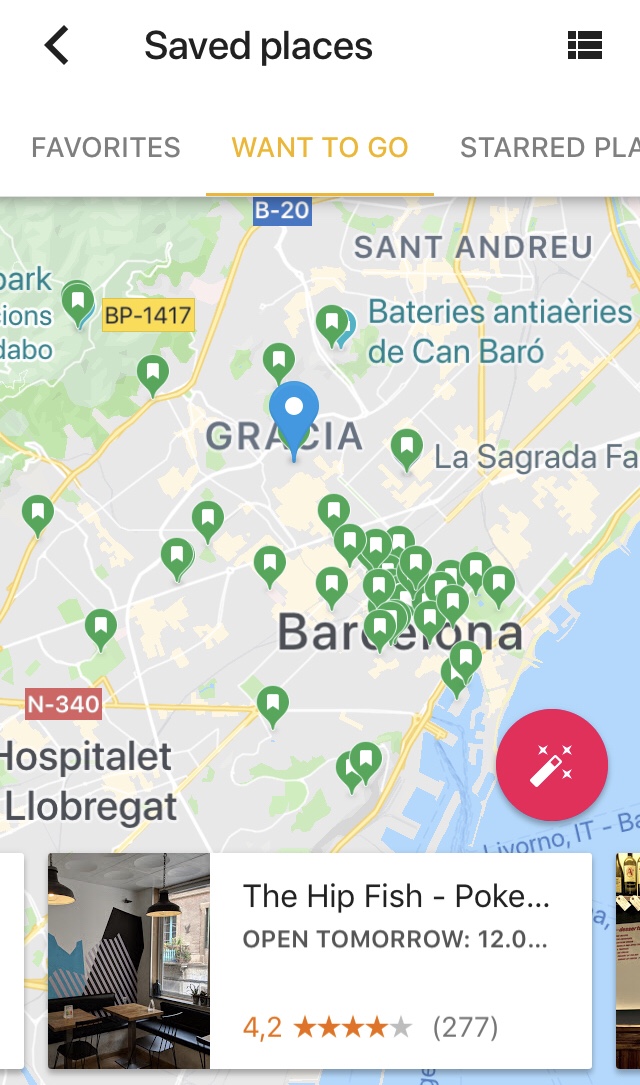Viewport: 640px width, 1085px height.
Task: Select the Want to Go tab
Action: 320,148
